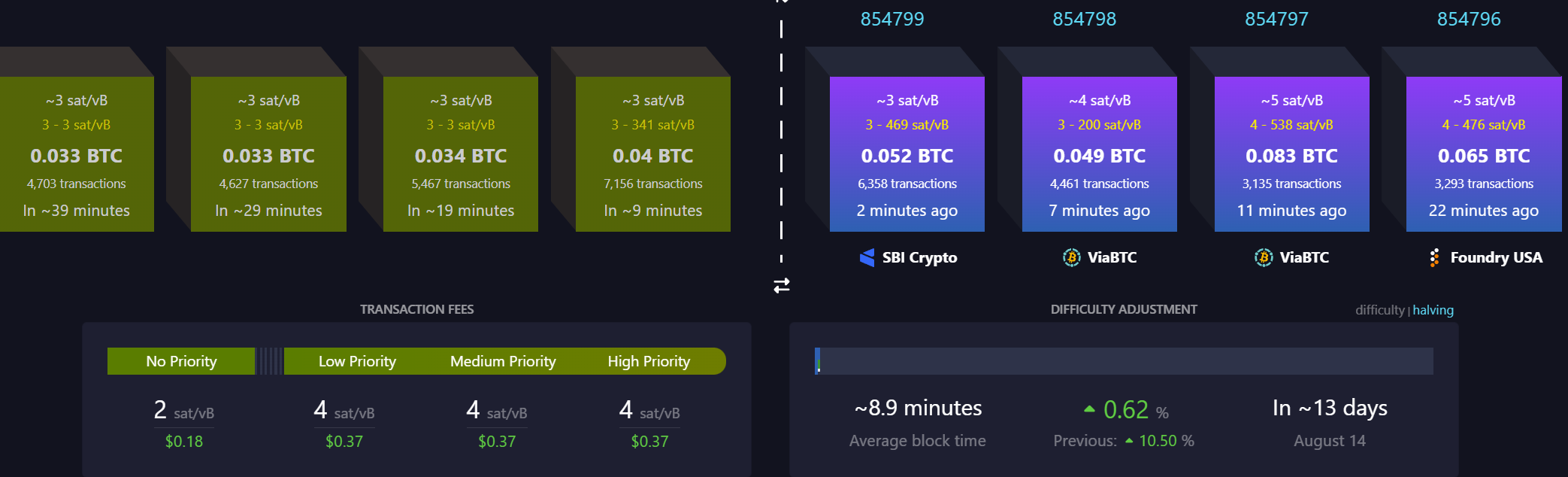The height and width of the screenshot is (477, 1568).
Task: Open pending block arriving in ~29 minutes
Action: click(x=268, y=154)
